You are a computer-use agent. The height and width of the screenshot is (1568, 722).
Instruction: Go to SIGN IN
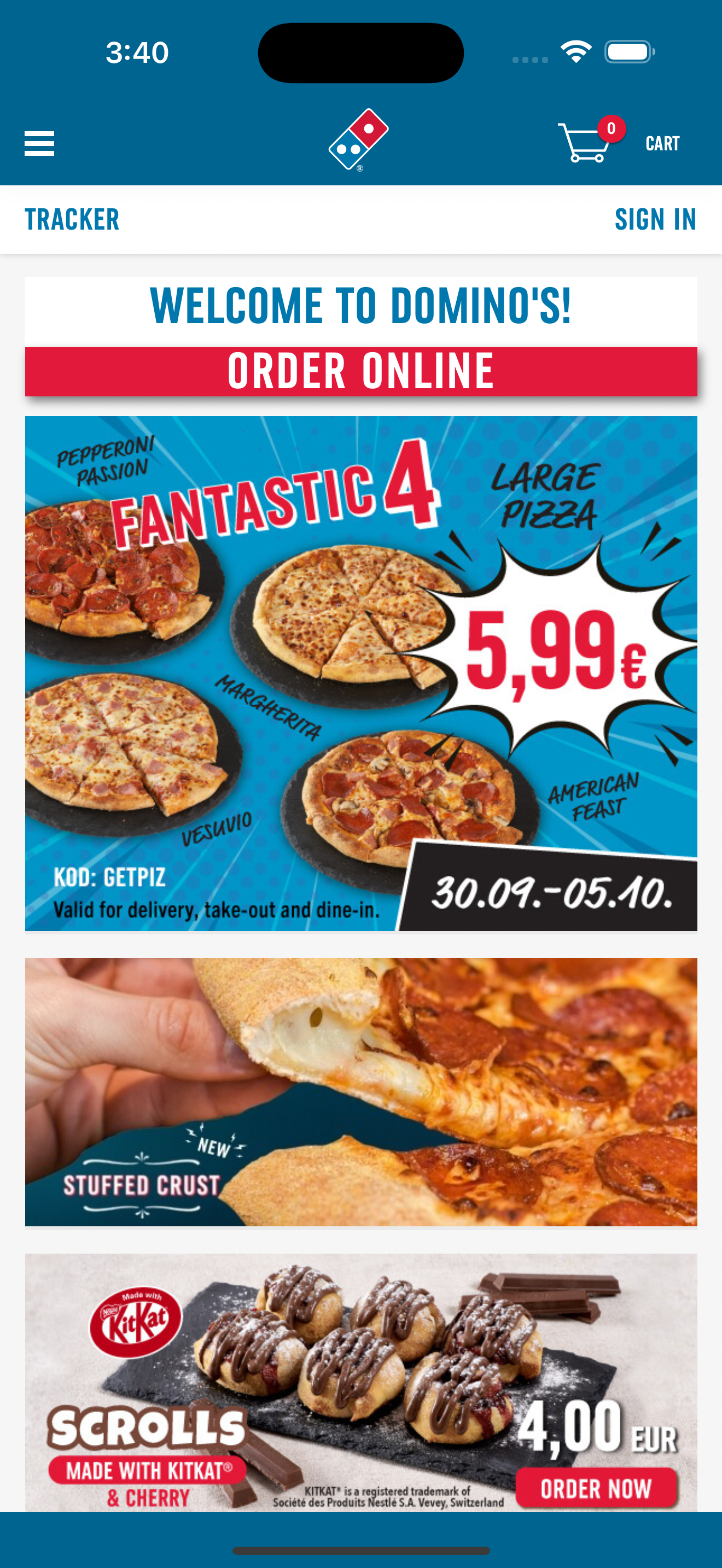pyautogui.click(x=656, y=220)
